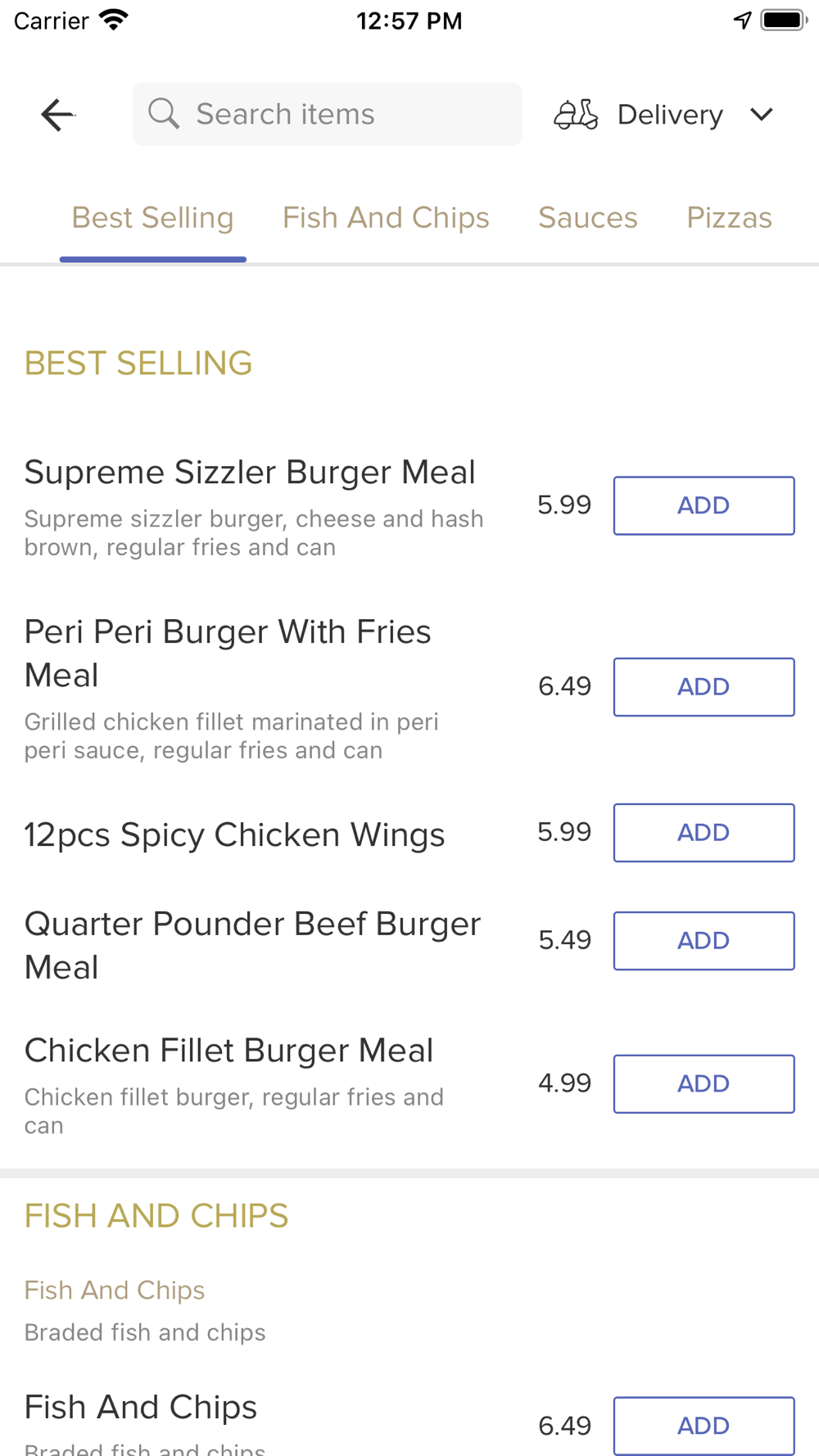
Task: Switch to the Sauces tab
Action: pos(588,218)
